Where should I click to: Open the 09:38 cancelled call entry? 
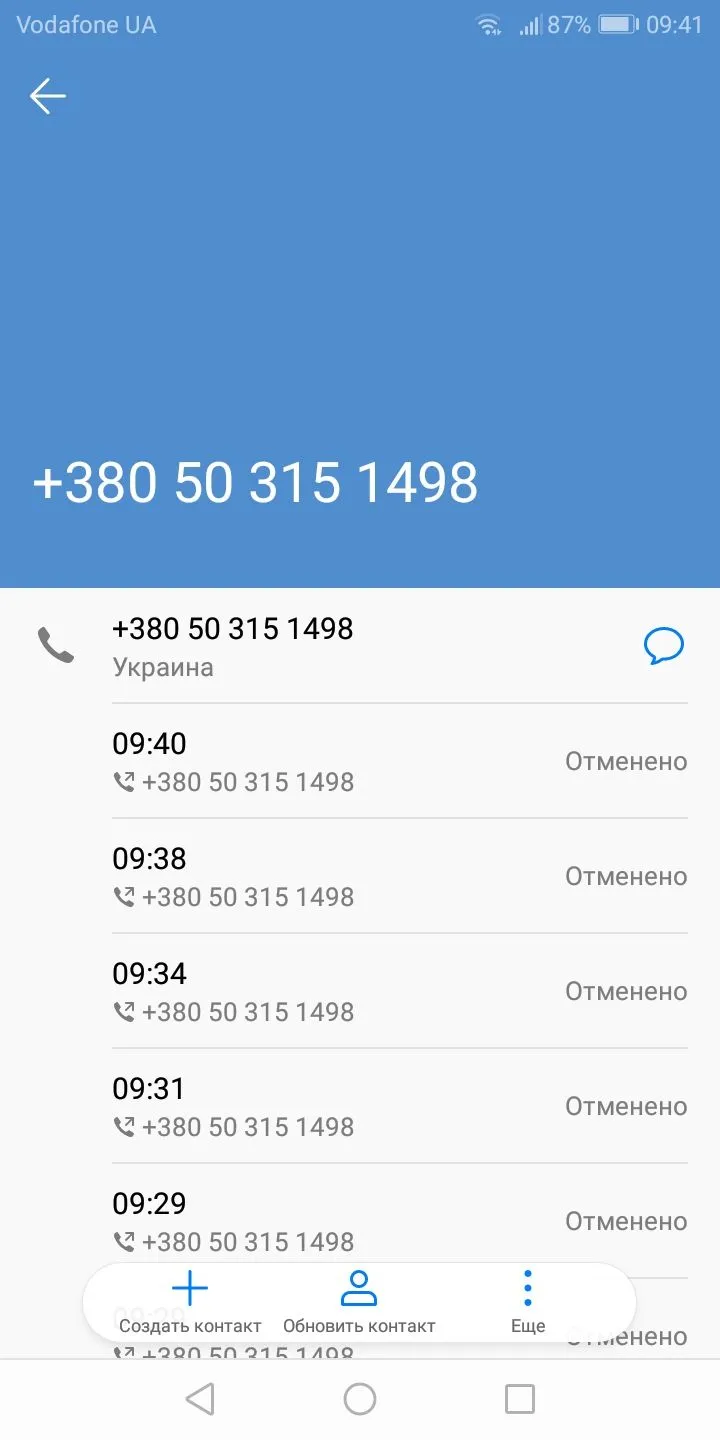coord(398,877)
